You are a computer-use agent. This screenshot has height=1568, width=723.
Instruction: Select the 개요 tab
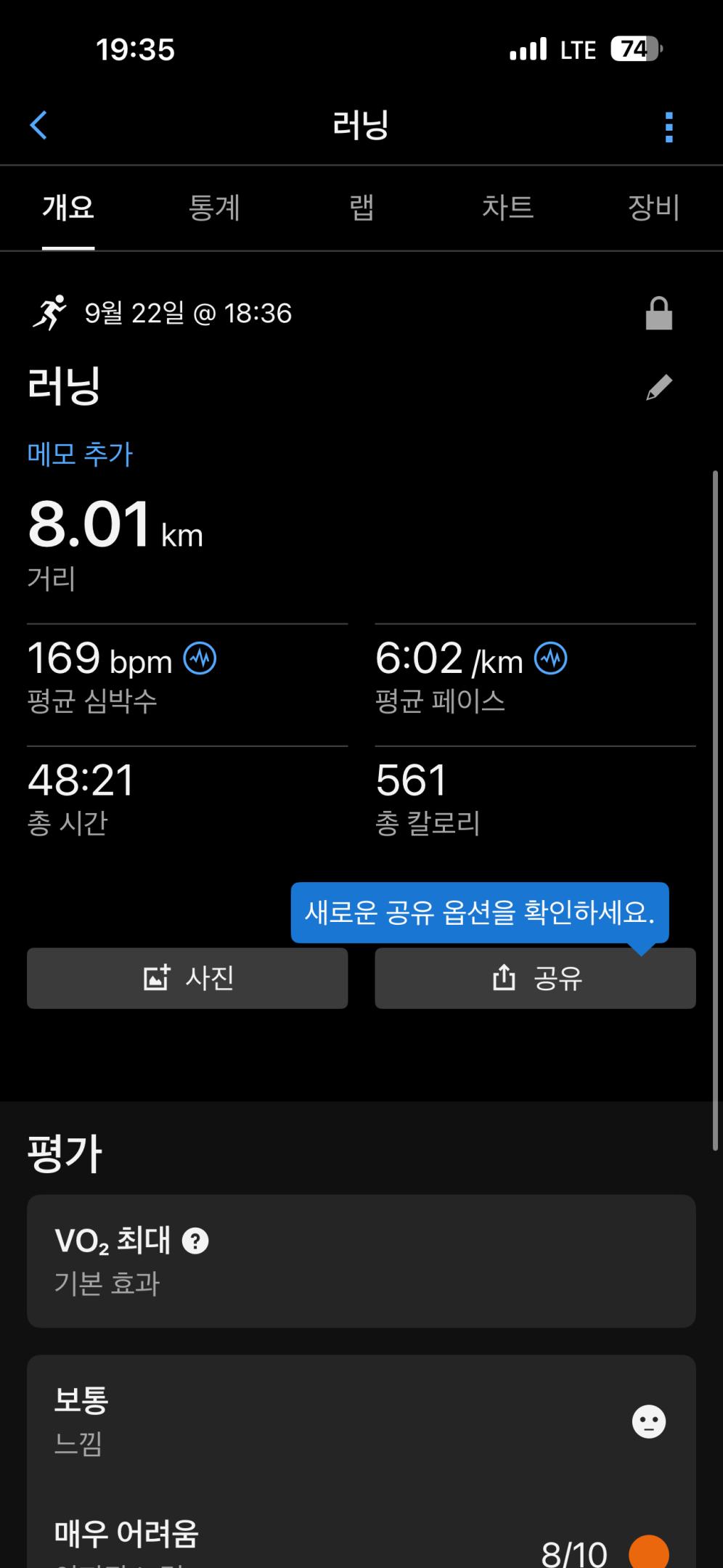click(68, 208)
